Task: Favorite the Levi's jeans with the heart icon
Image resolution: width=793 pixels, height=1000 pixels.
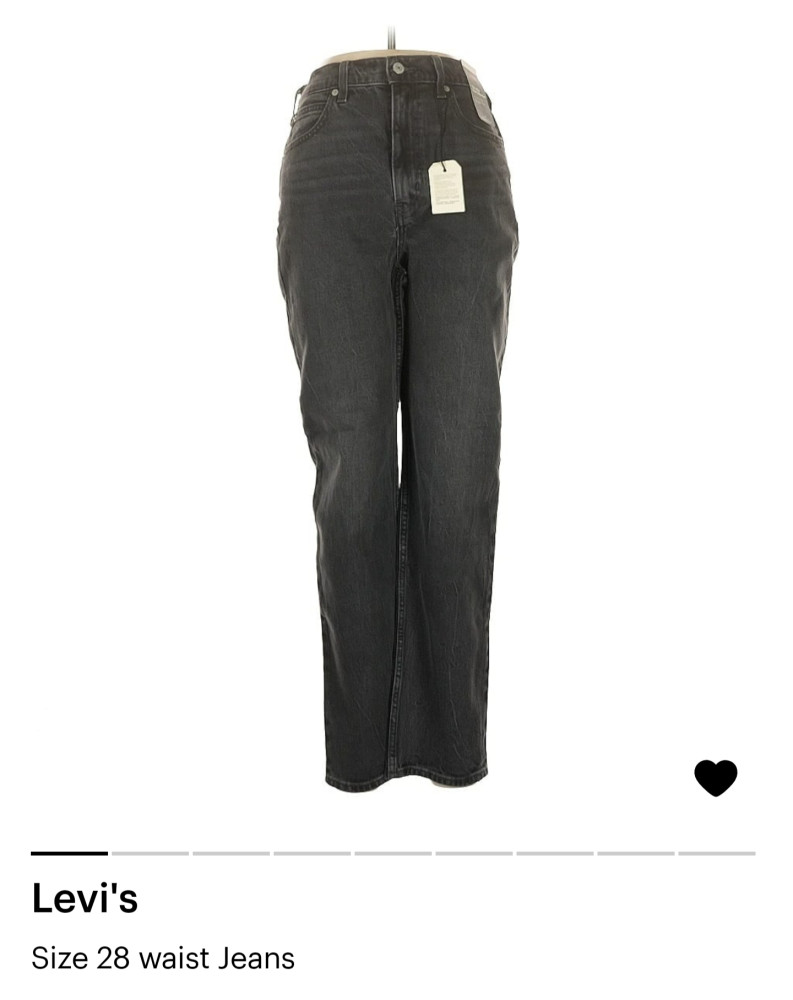Action: coord(715,778)
